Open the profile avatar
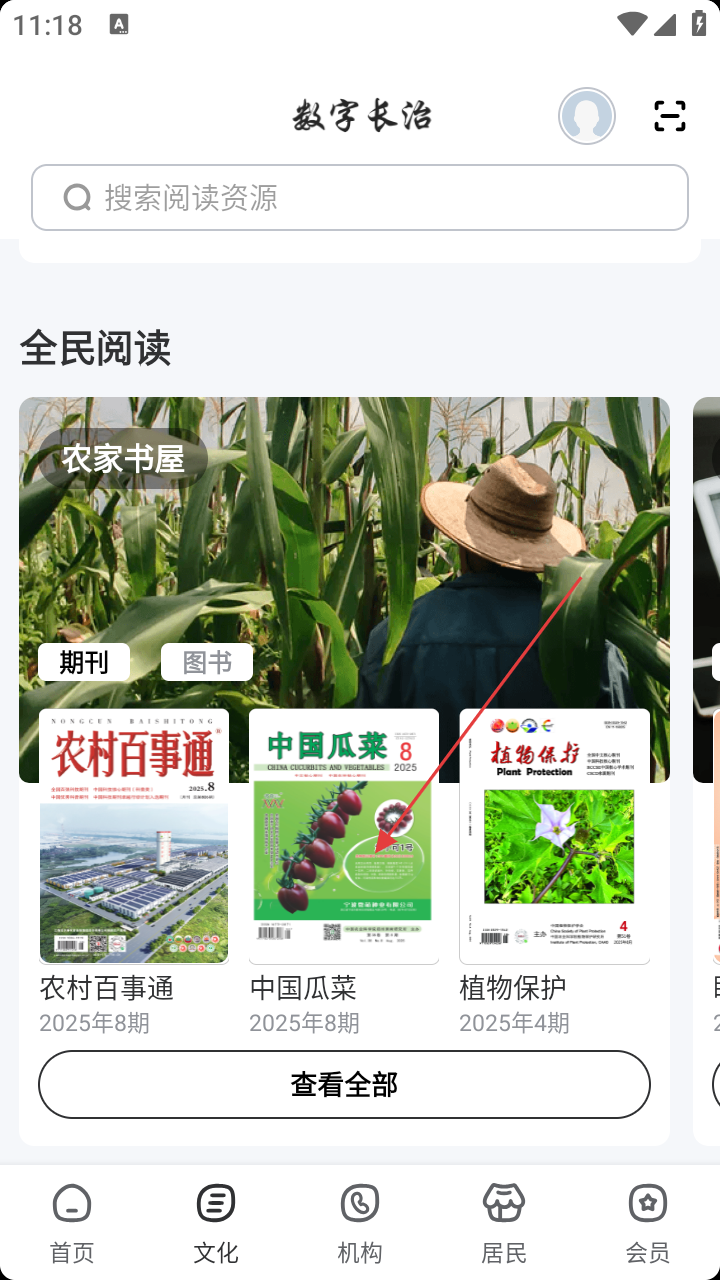720x1280 pixels. point(587,117)
